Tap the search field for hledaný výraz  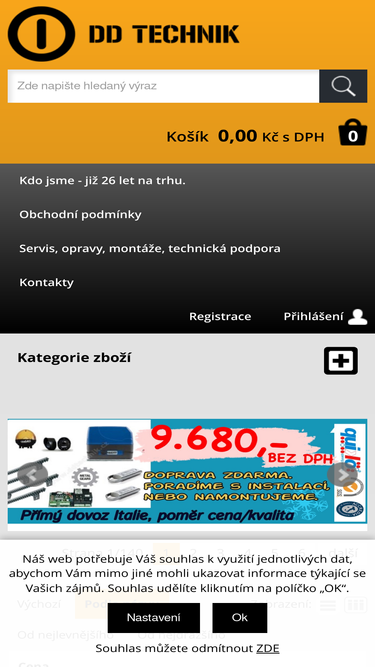163,86
